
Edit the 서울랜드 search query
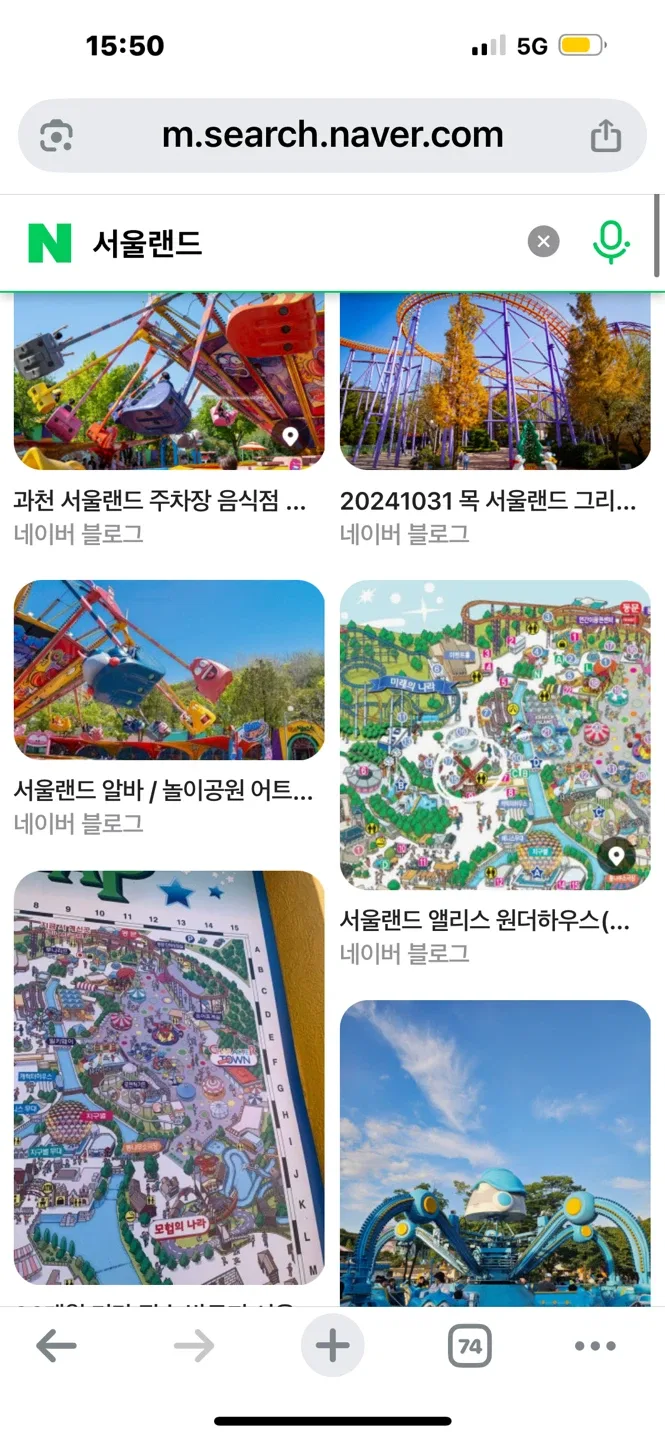(x=300, y=243)
